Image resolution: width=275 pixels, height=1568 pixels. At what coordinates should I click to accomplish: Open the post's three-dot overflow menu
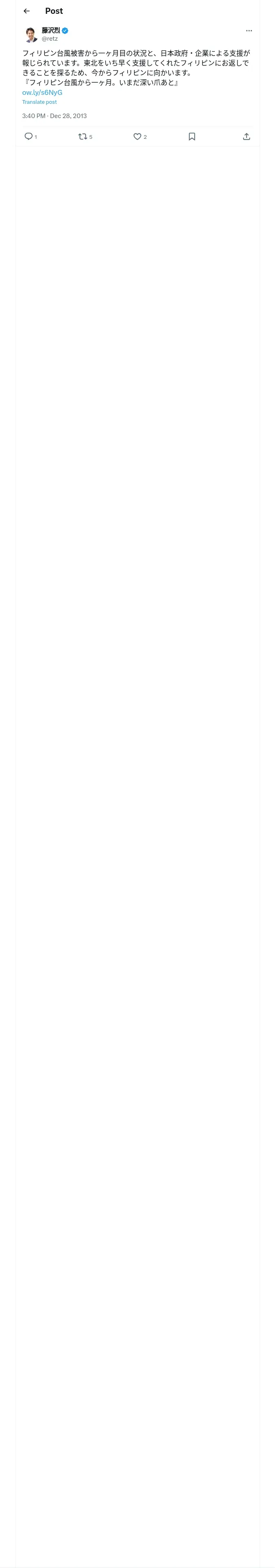tap(249, 31)
